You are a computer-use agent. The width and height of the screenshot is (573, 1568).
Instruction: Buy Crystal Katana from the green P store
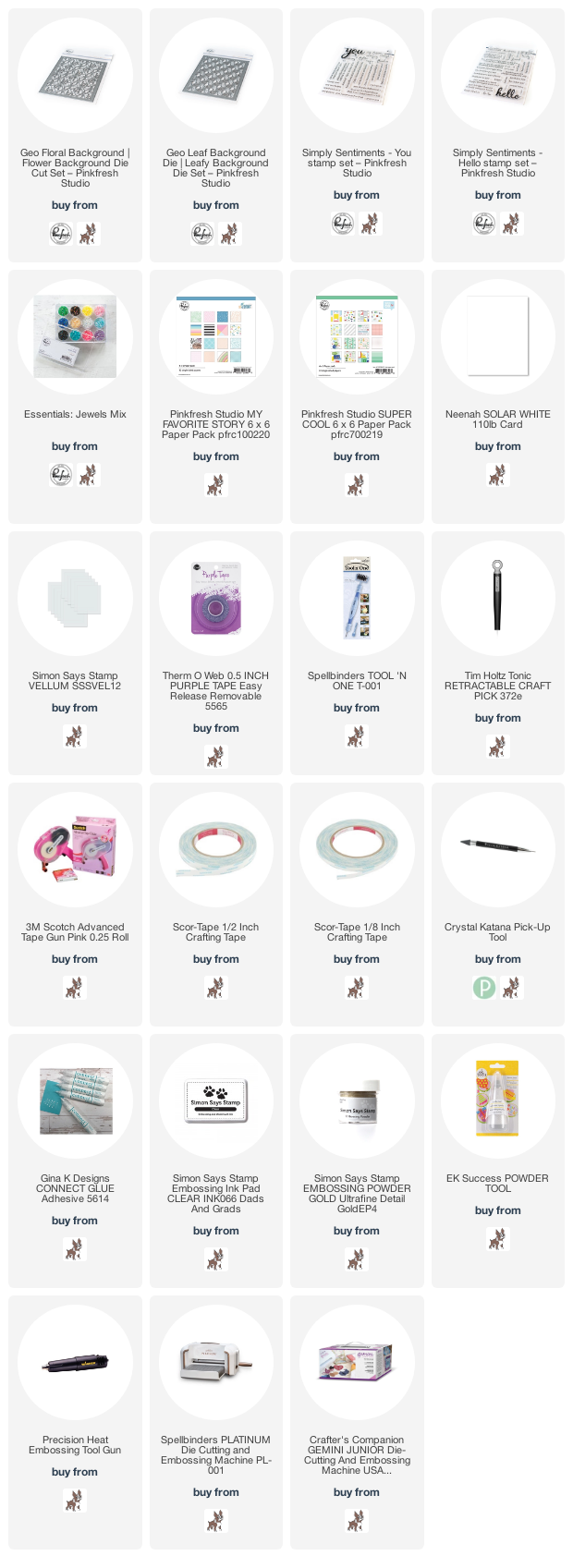pos(484,989)
